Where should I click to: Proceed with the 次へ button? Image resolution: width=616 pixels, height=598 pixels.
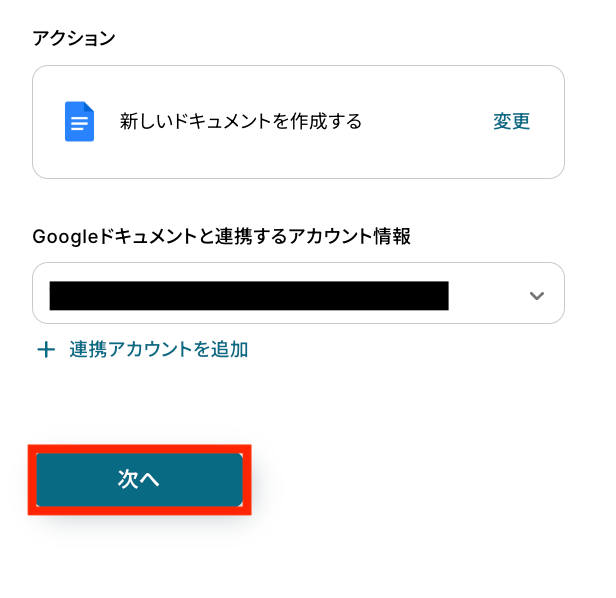click(139, 480)
